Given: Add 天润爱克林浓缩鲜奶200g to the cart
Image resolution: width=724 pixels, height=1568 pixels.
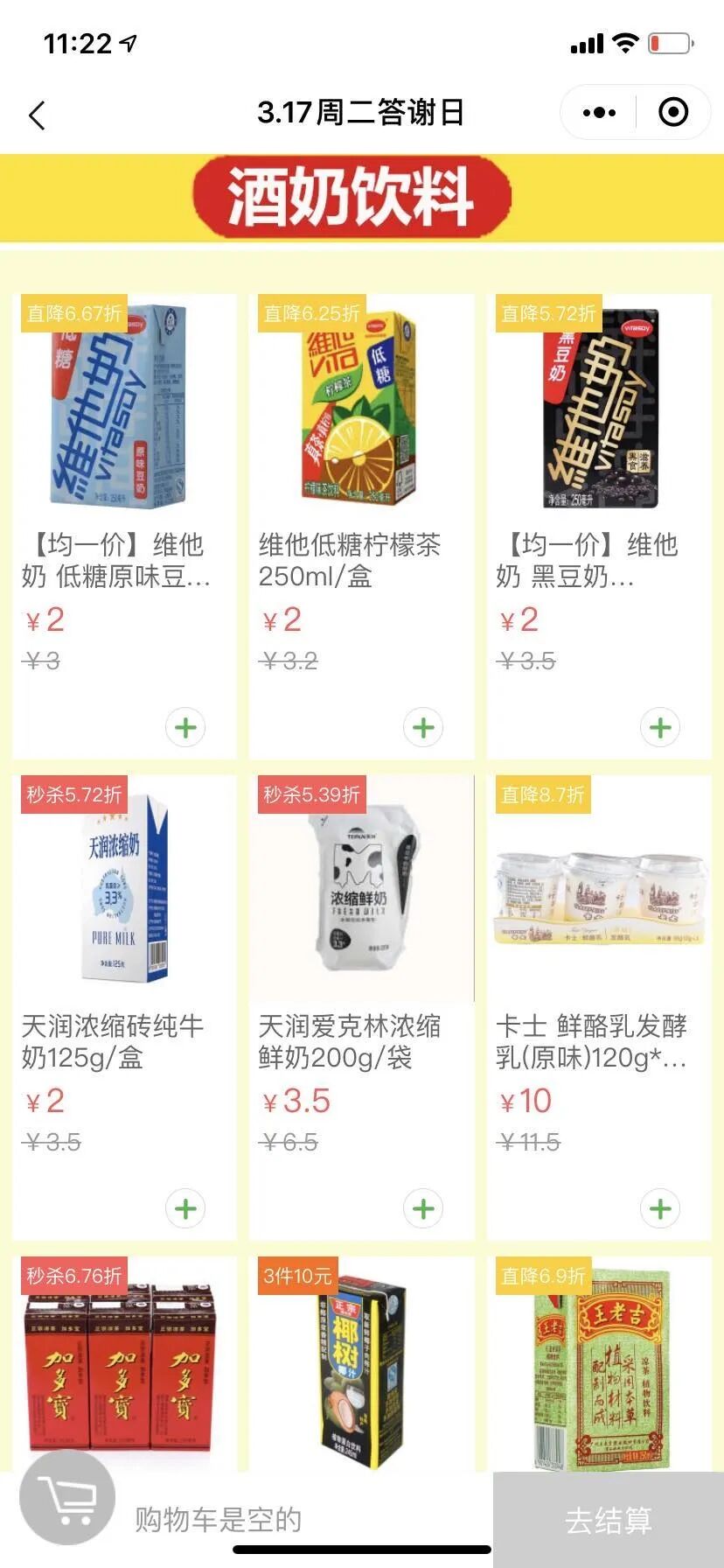Looking at the screenshot, I should pyautogui.click(x=423, y=1208).
